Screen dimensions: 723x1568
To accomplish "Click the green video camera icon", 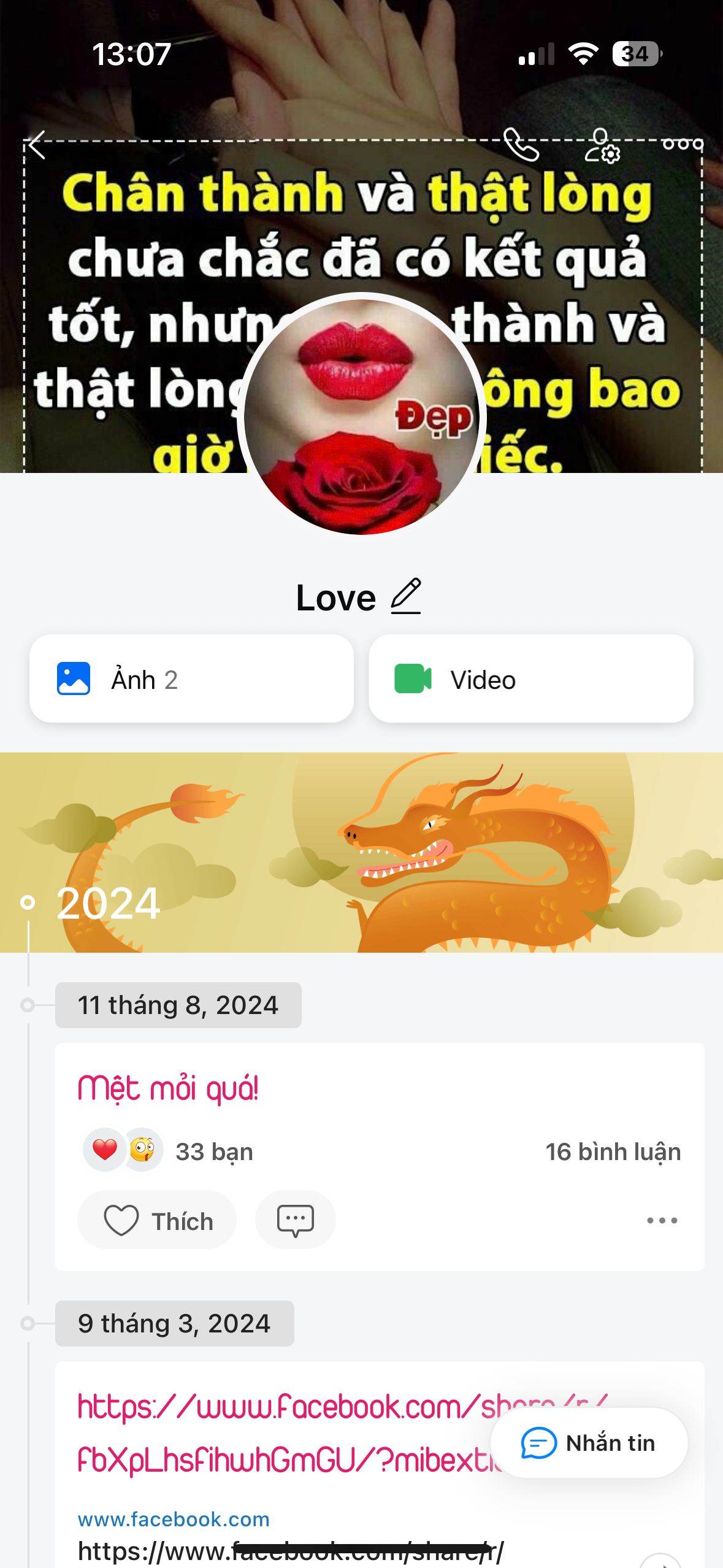I will 412,678.
